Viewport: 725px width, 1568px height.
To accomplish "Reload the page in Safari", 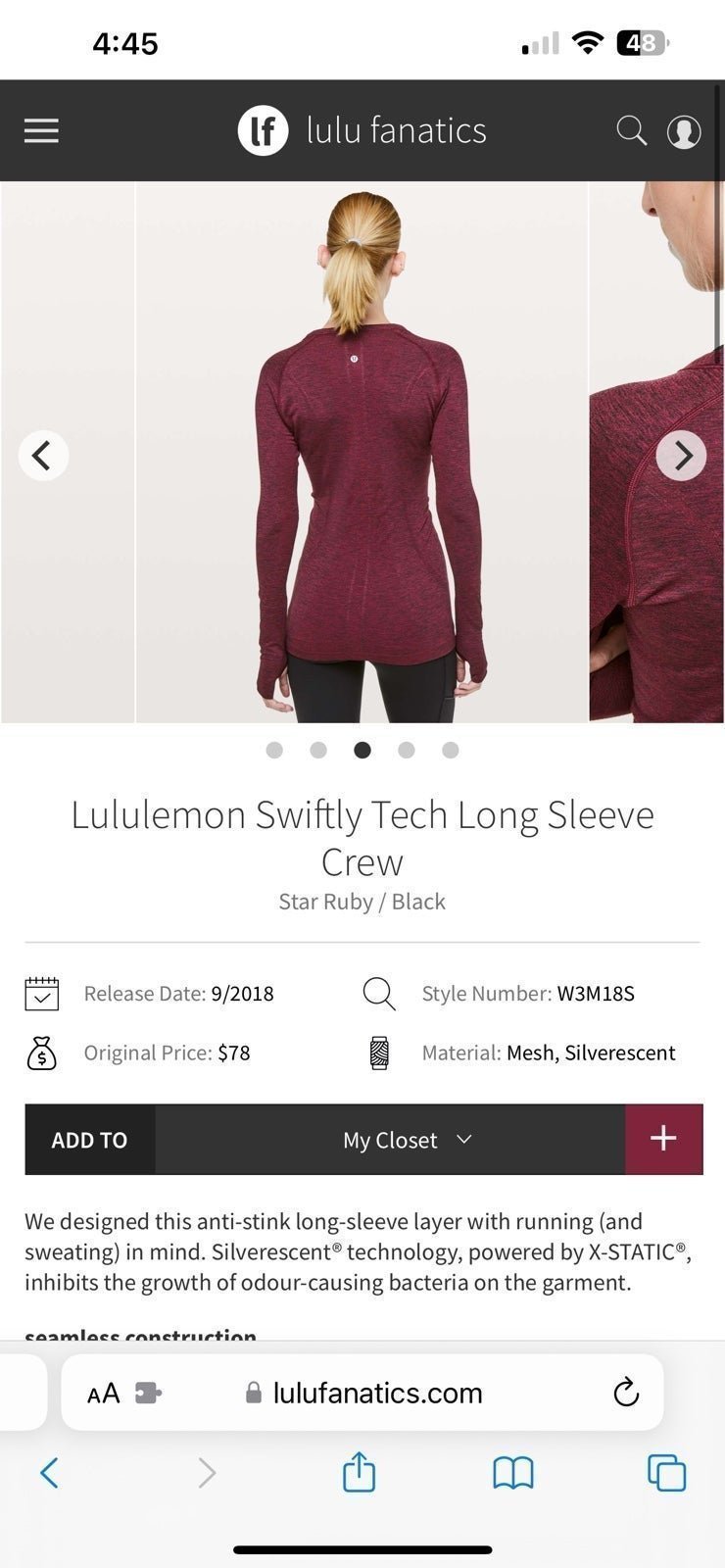I will pos(626,1392).
